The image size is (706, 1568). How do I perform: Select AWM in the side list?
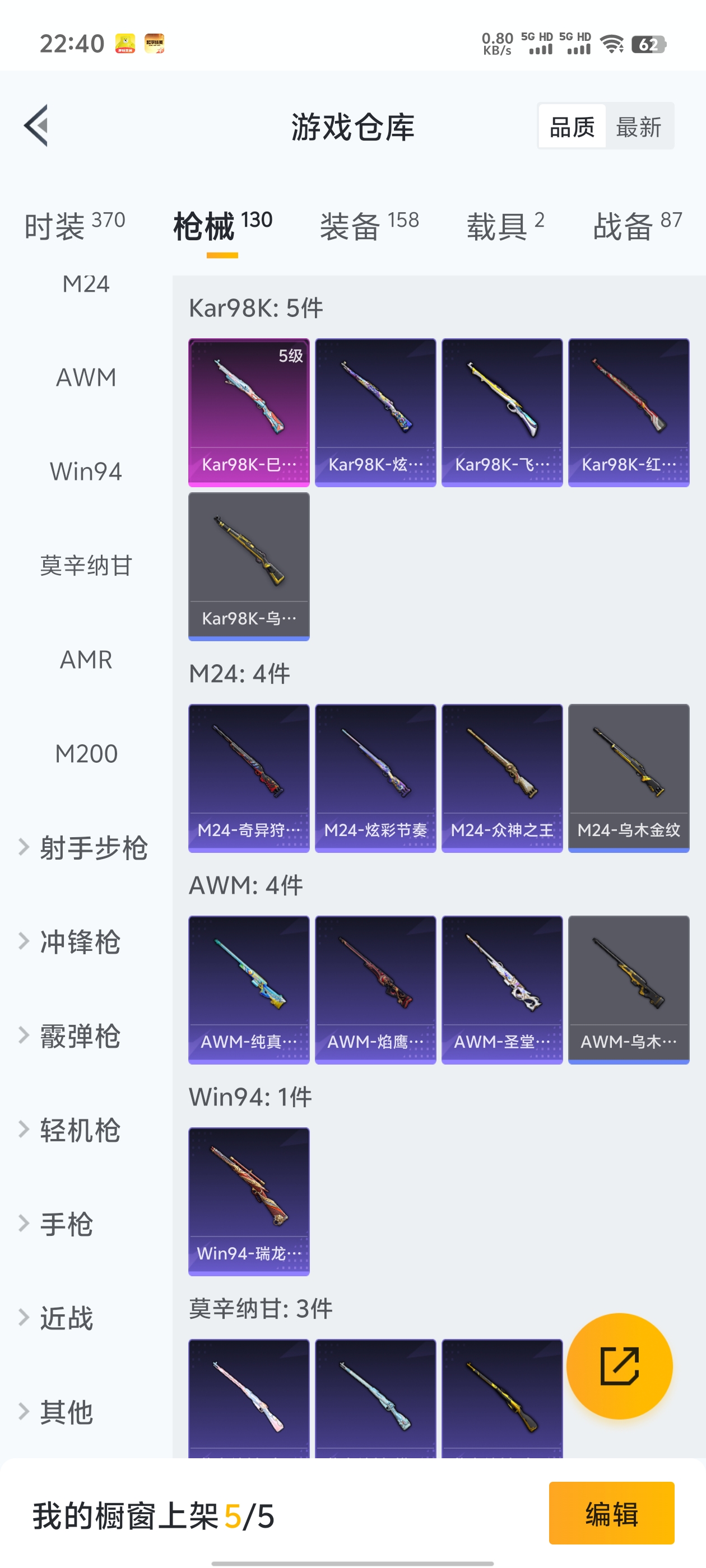(x=86, y=378)
